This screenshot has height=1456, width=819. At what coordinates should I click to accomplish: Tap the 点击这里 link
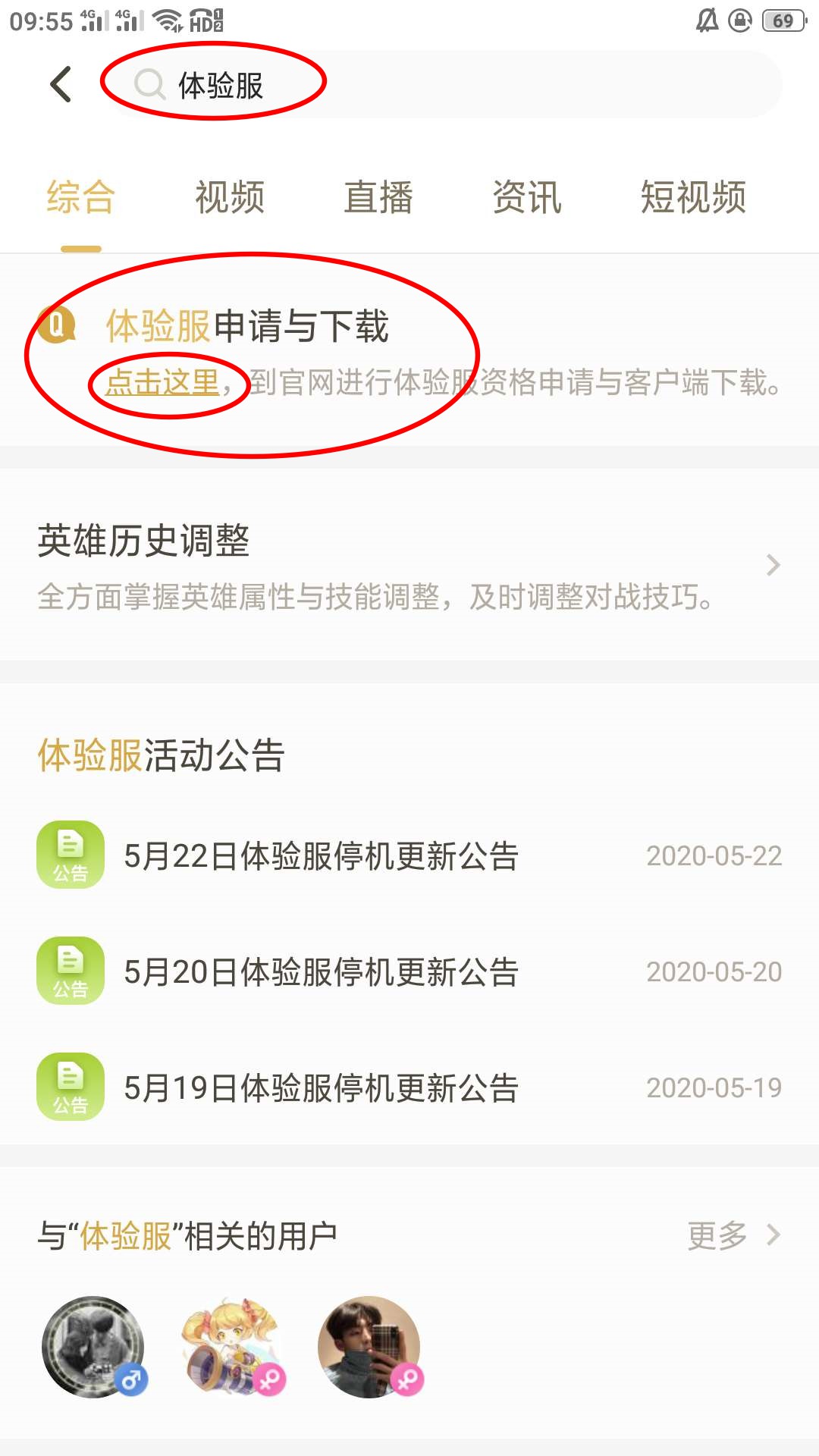162,382
